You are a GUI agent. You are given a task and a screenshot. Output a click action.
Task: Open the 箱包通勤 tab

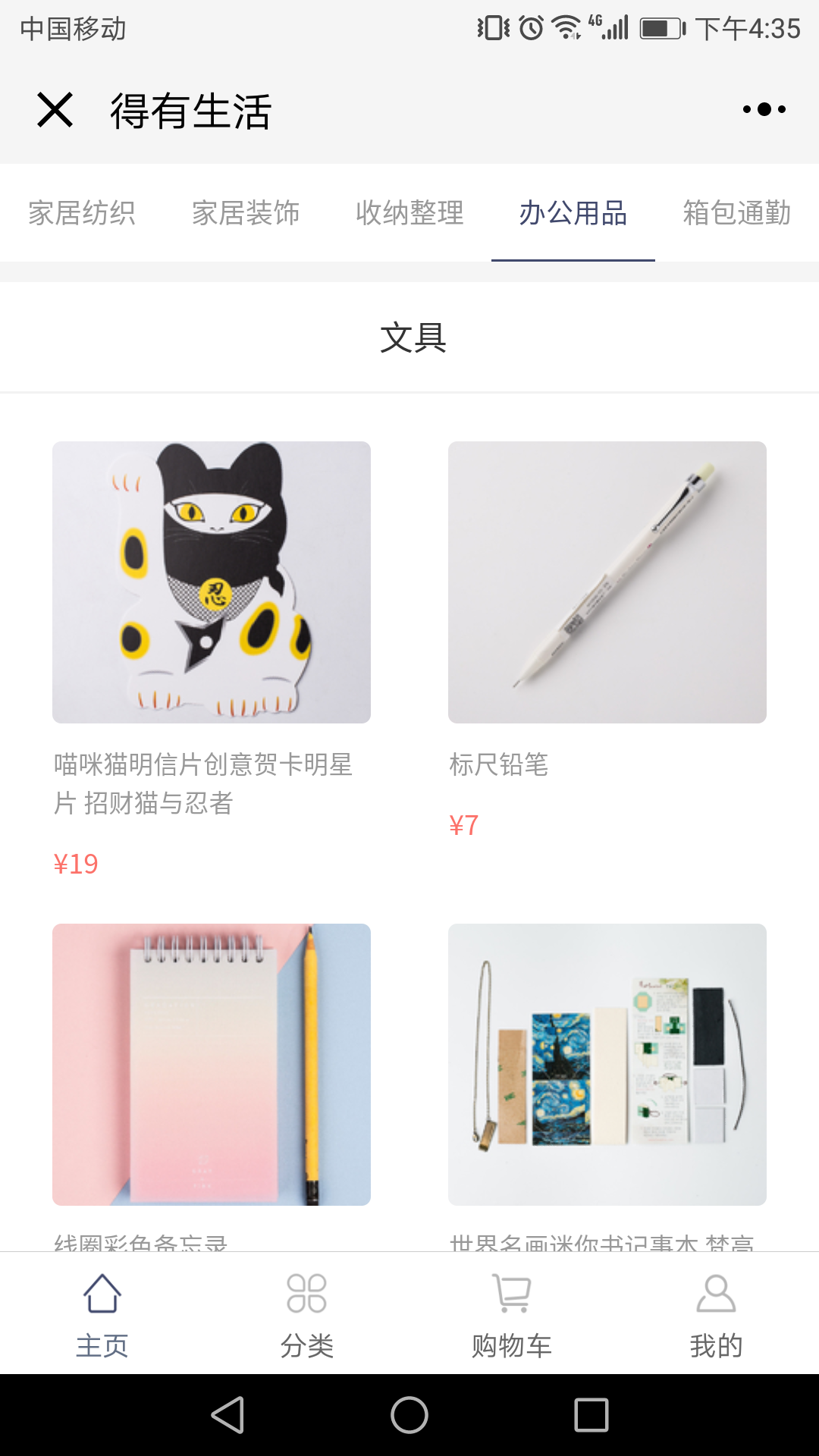tap(736, 213)
